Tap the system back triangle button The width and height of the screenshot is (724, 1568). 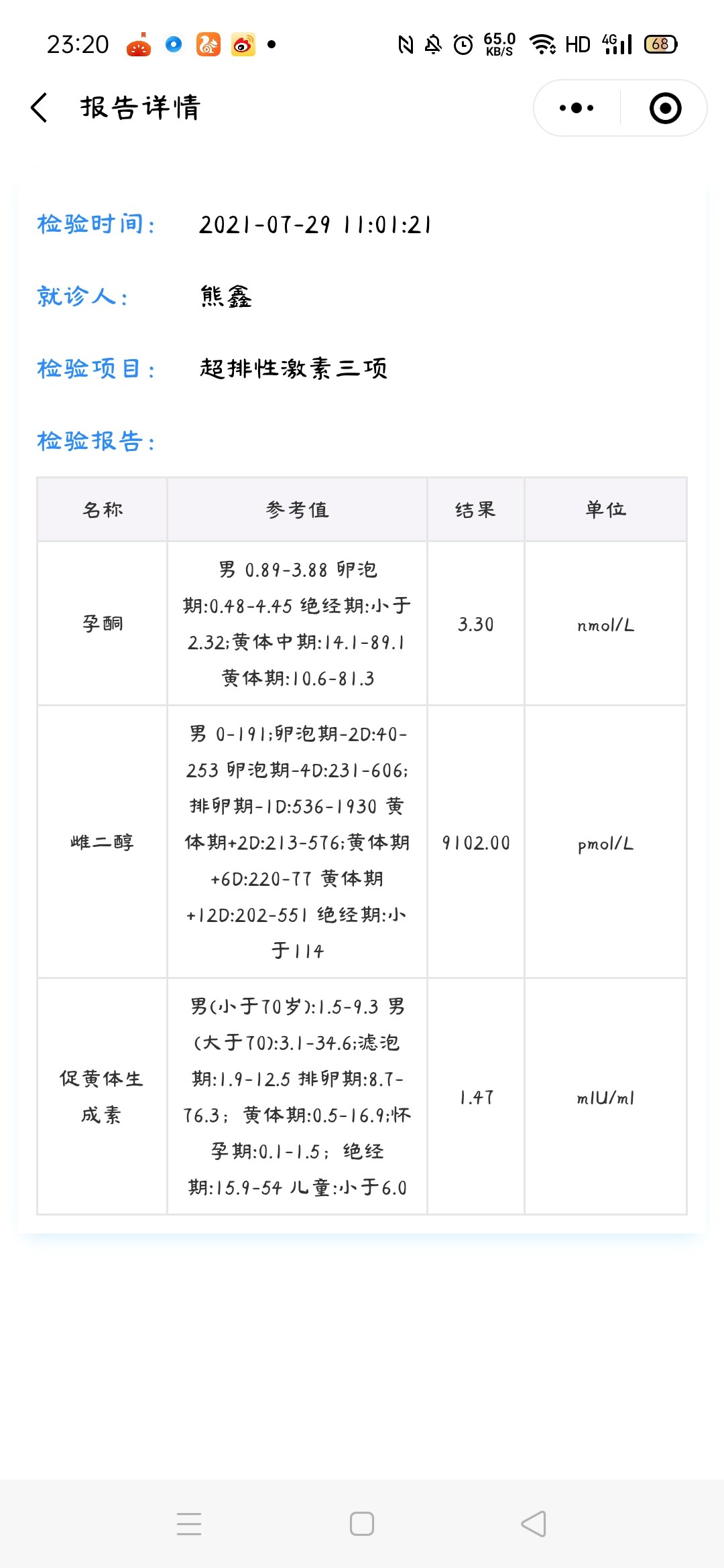534,1524
